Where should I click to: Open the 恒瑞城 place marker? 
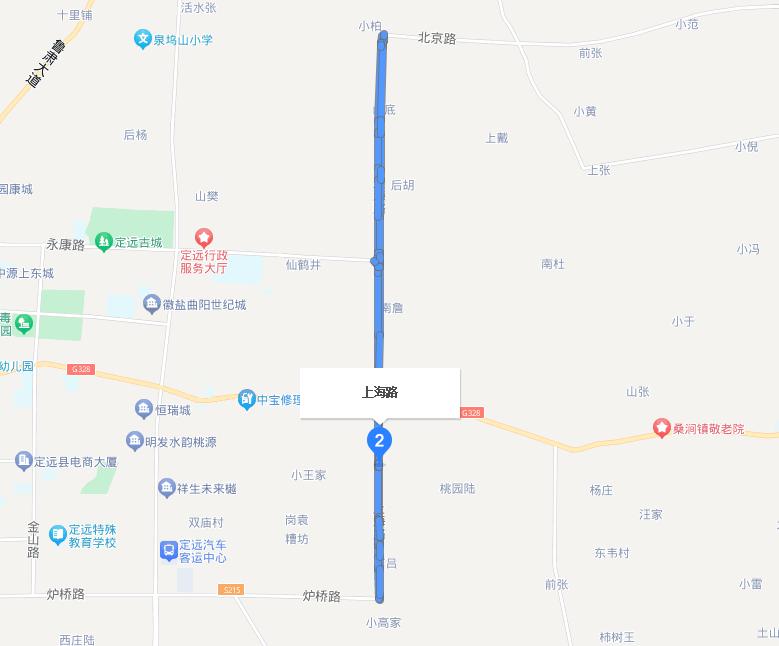tap(144, 408)
